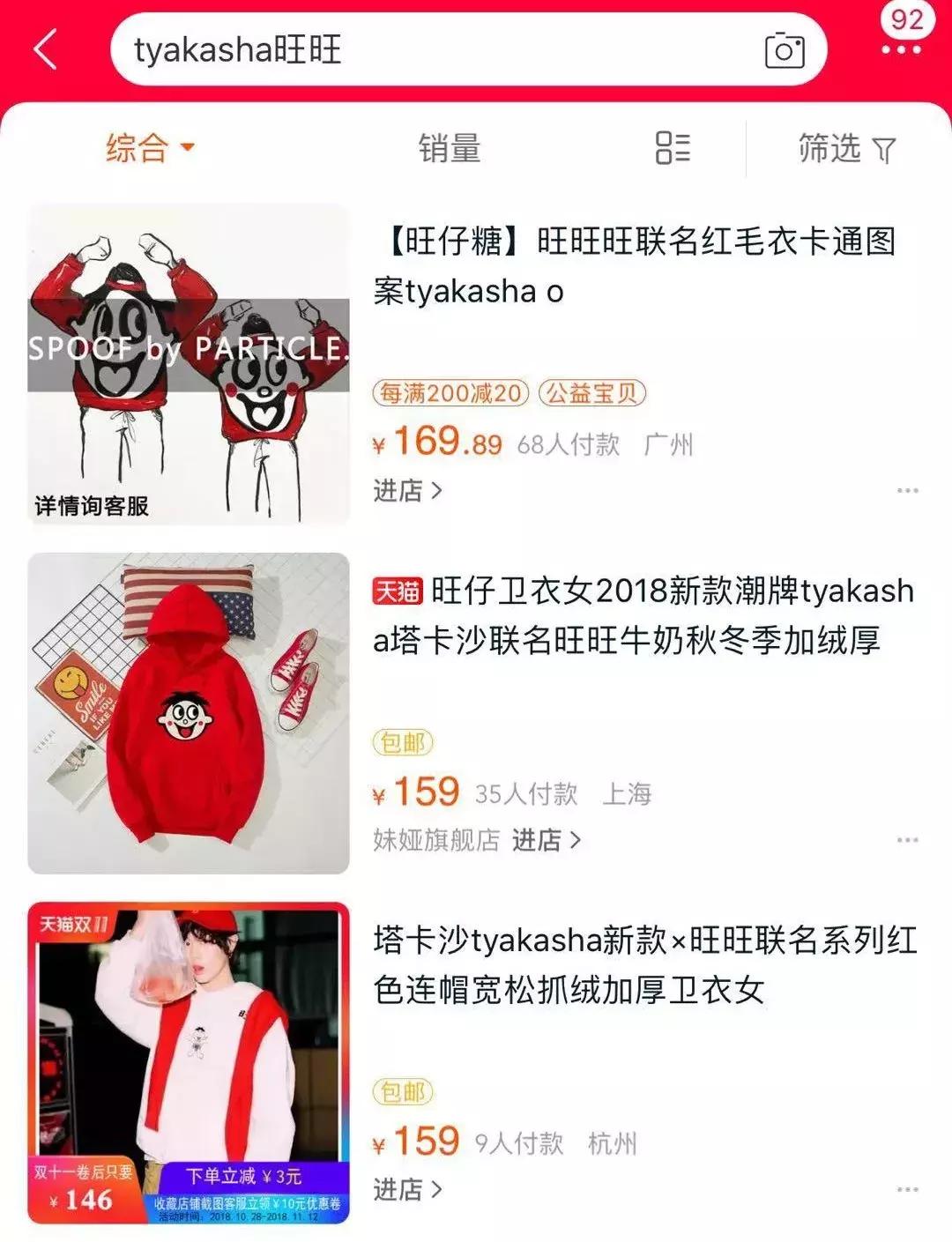Image resolution: width=952 pixels, height=1242 pixels.
Task: Toggle the 每满200减20 coupon tag
Action: [450, 393]
